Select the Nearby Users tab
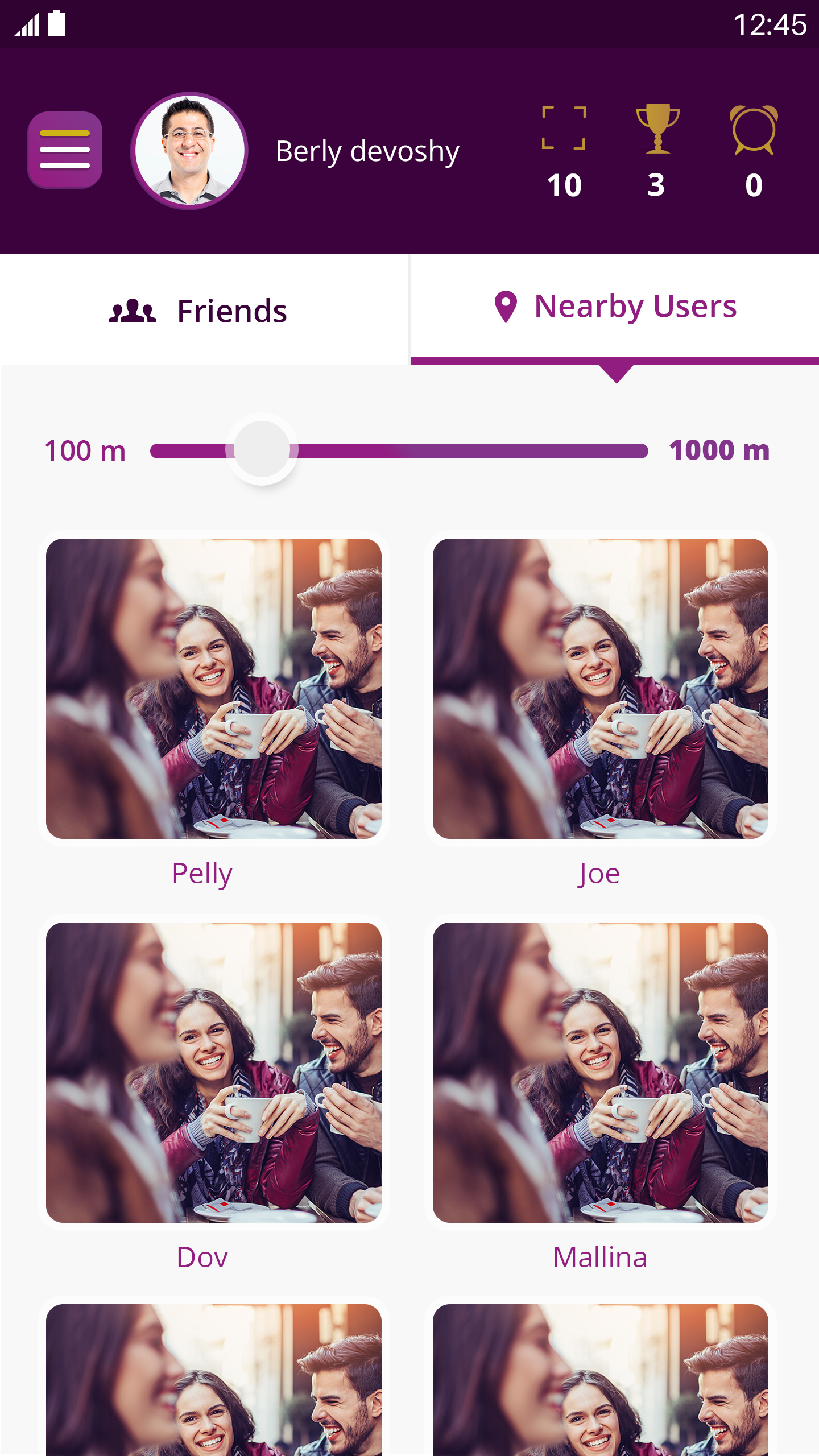Image resolution: width=819 pixels, height=1456 pixels. click(x=615, y=307)
